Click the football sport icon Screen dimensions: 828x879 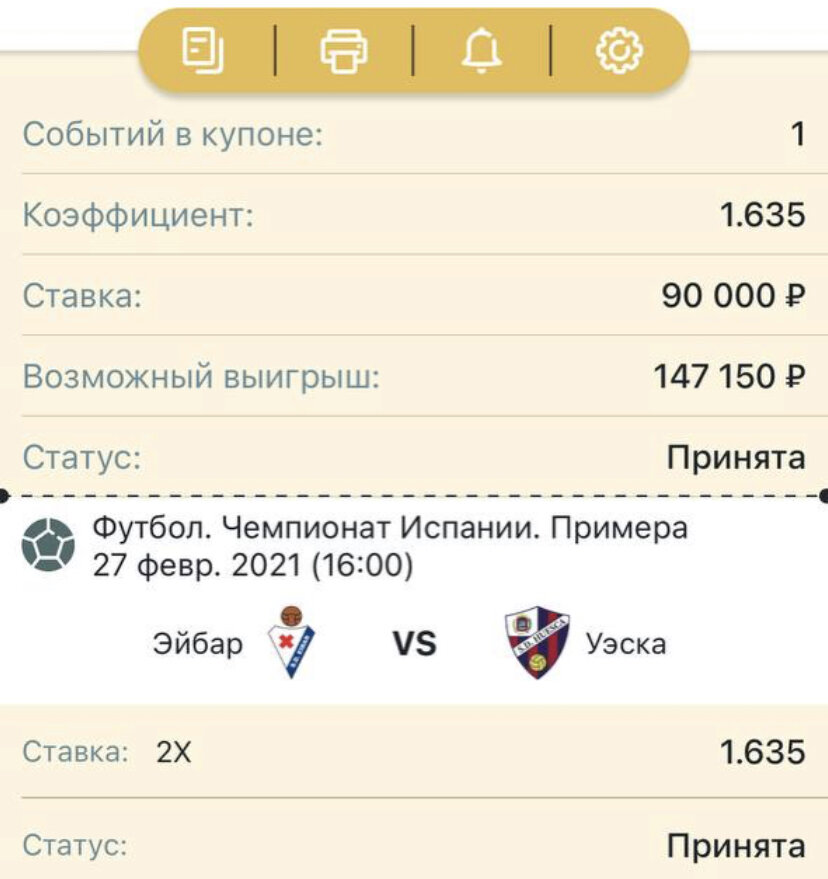(x=46, y=543)
